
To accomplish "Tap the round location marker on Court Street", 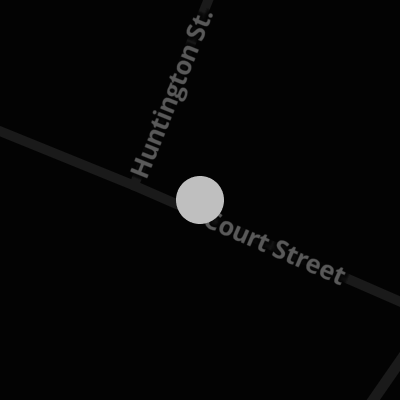I will click(200, 200).
